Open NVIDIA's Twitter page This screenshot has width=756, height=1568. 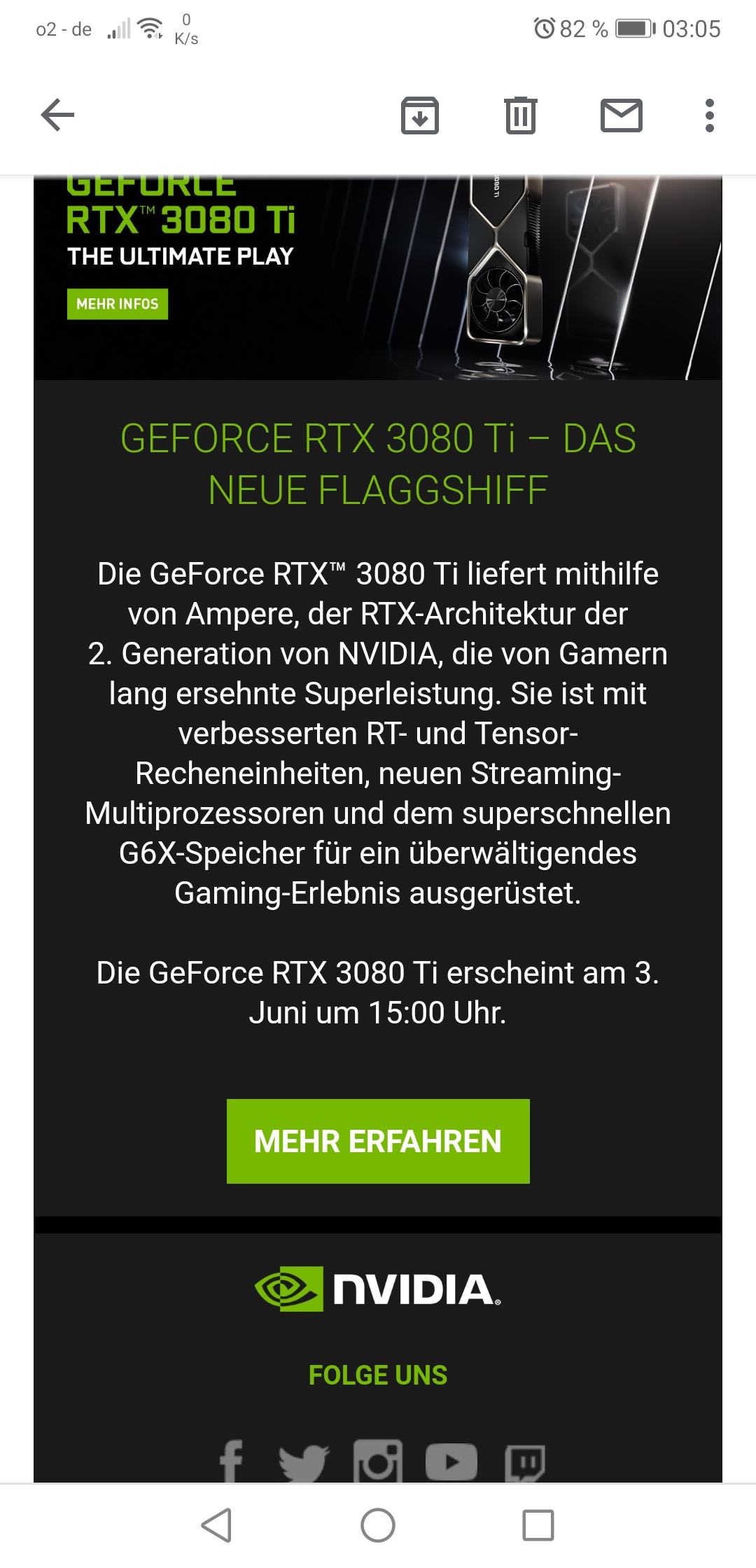pyautogui.click(x=304, y=1462)
